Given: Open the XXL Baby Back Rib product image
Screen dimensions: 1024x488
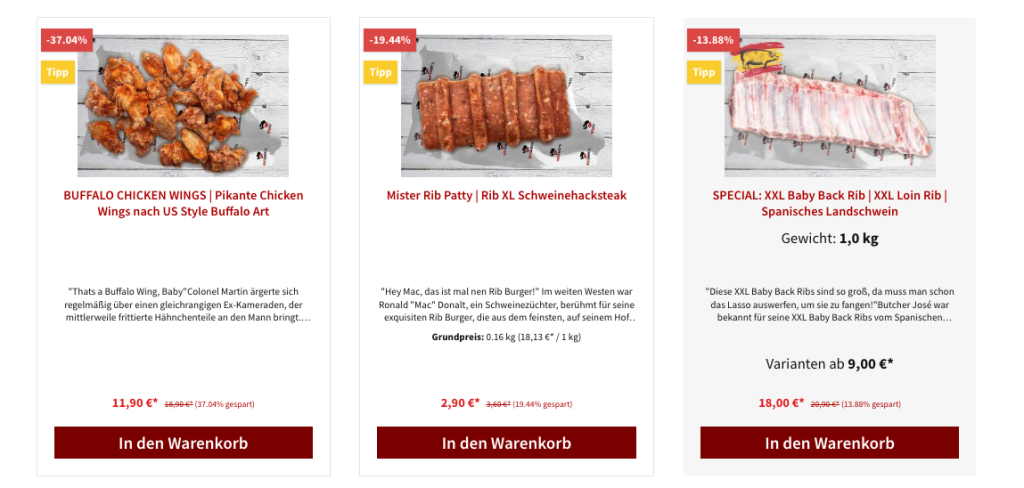Looking at the screenshot, I should point(829,106).
